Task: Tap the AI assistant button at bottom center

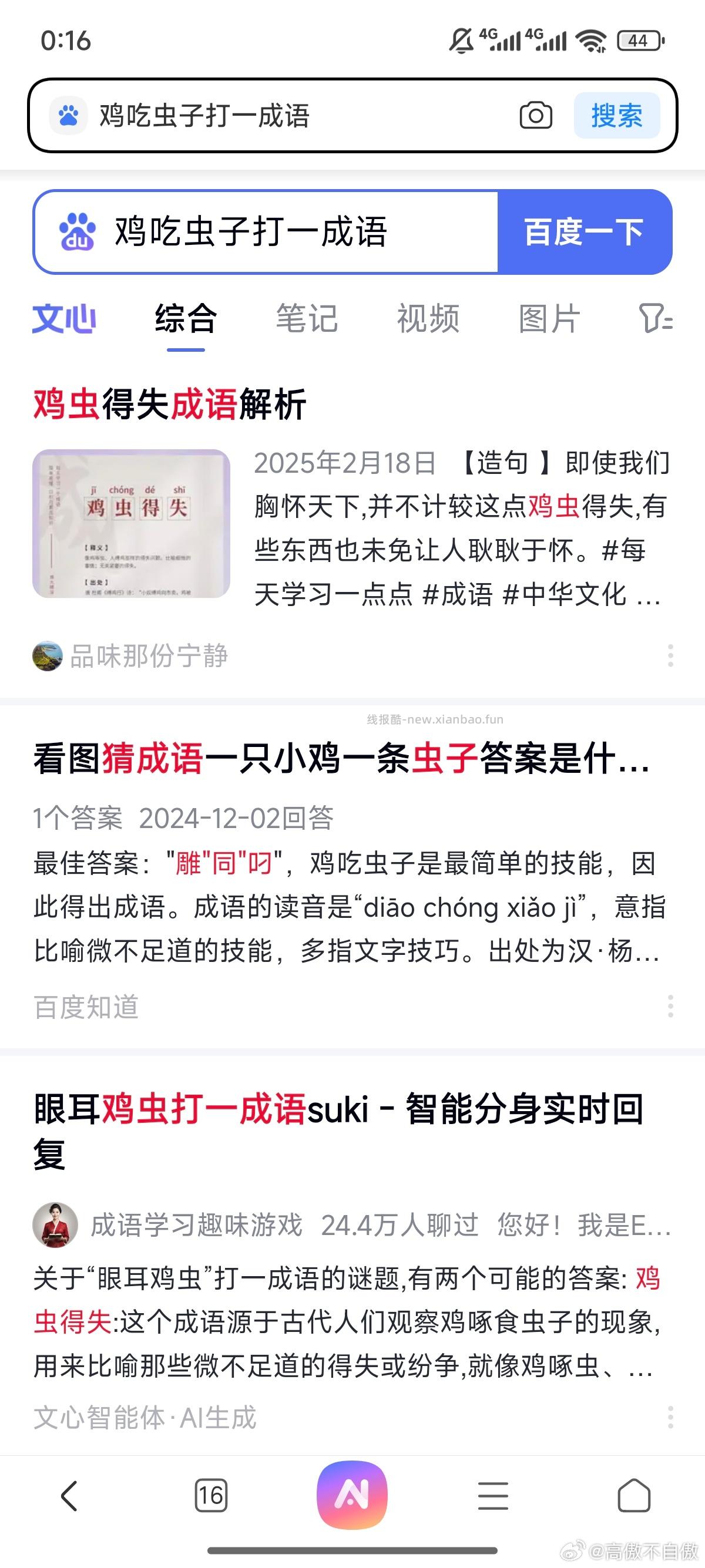Action: pos(352,1495)
